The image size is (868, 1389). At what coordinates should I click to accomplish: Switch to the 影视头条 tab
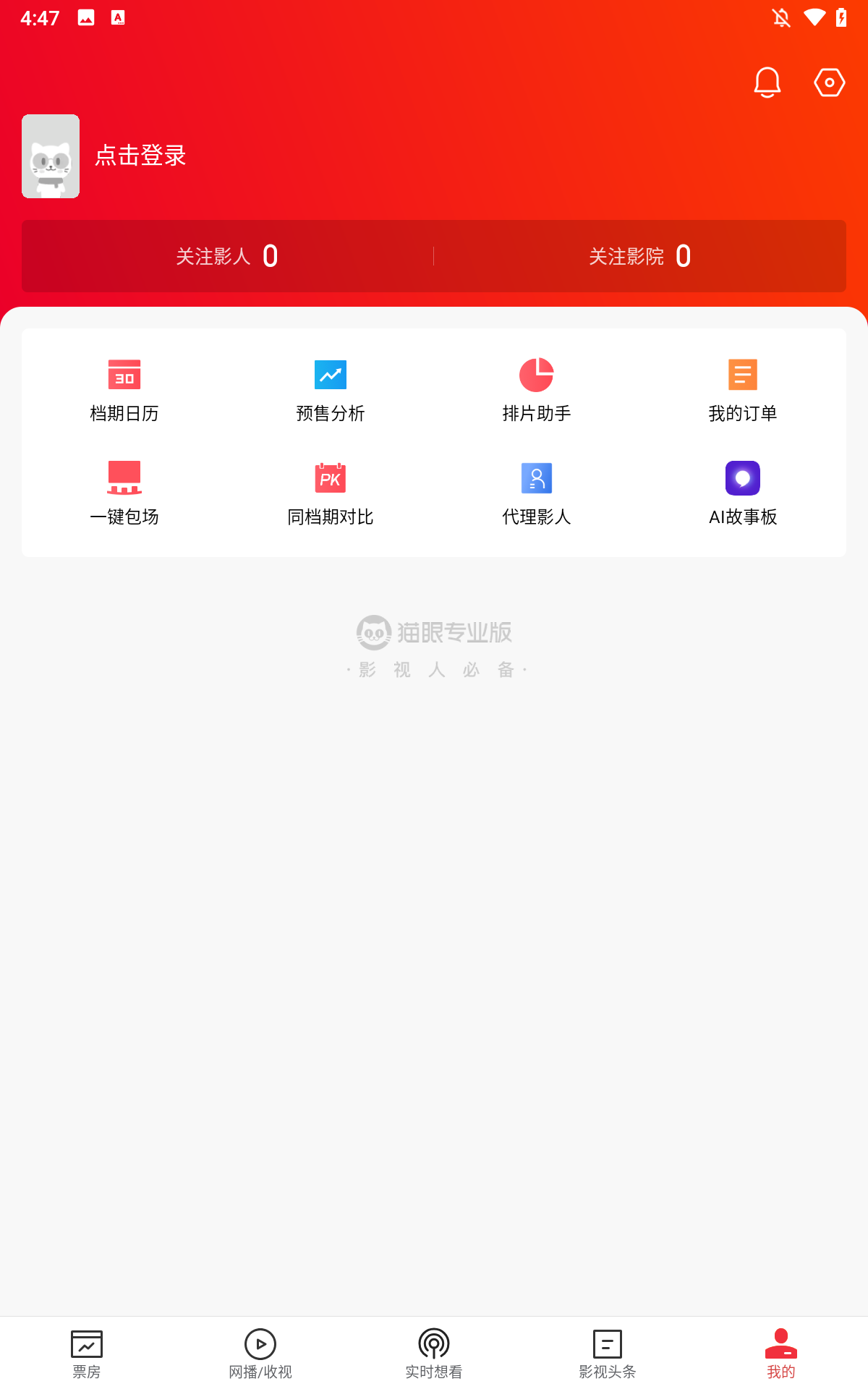pos(608,1353)
